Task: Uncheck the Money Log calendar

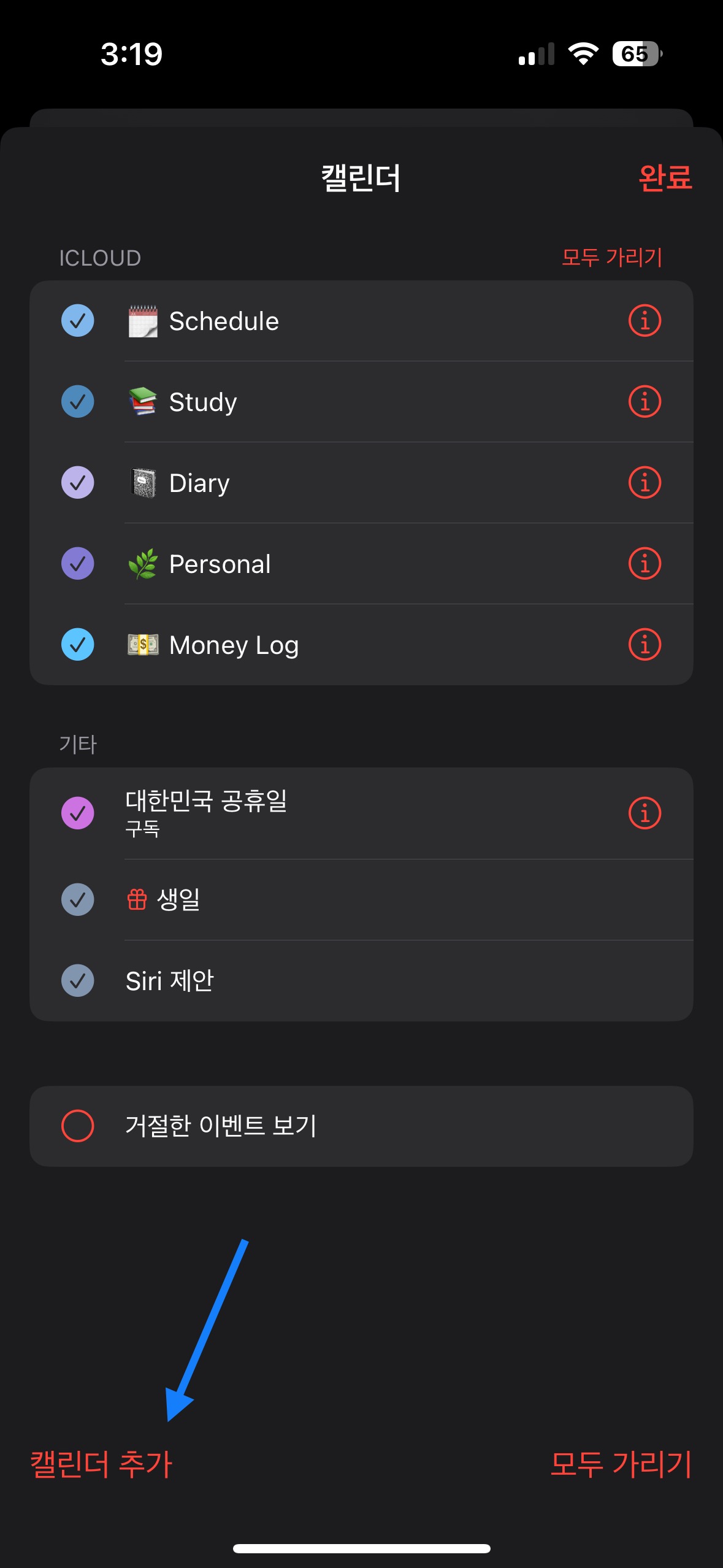Action: coord(78,645)
